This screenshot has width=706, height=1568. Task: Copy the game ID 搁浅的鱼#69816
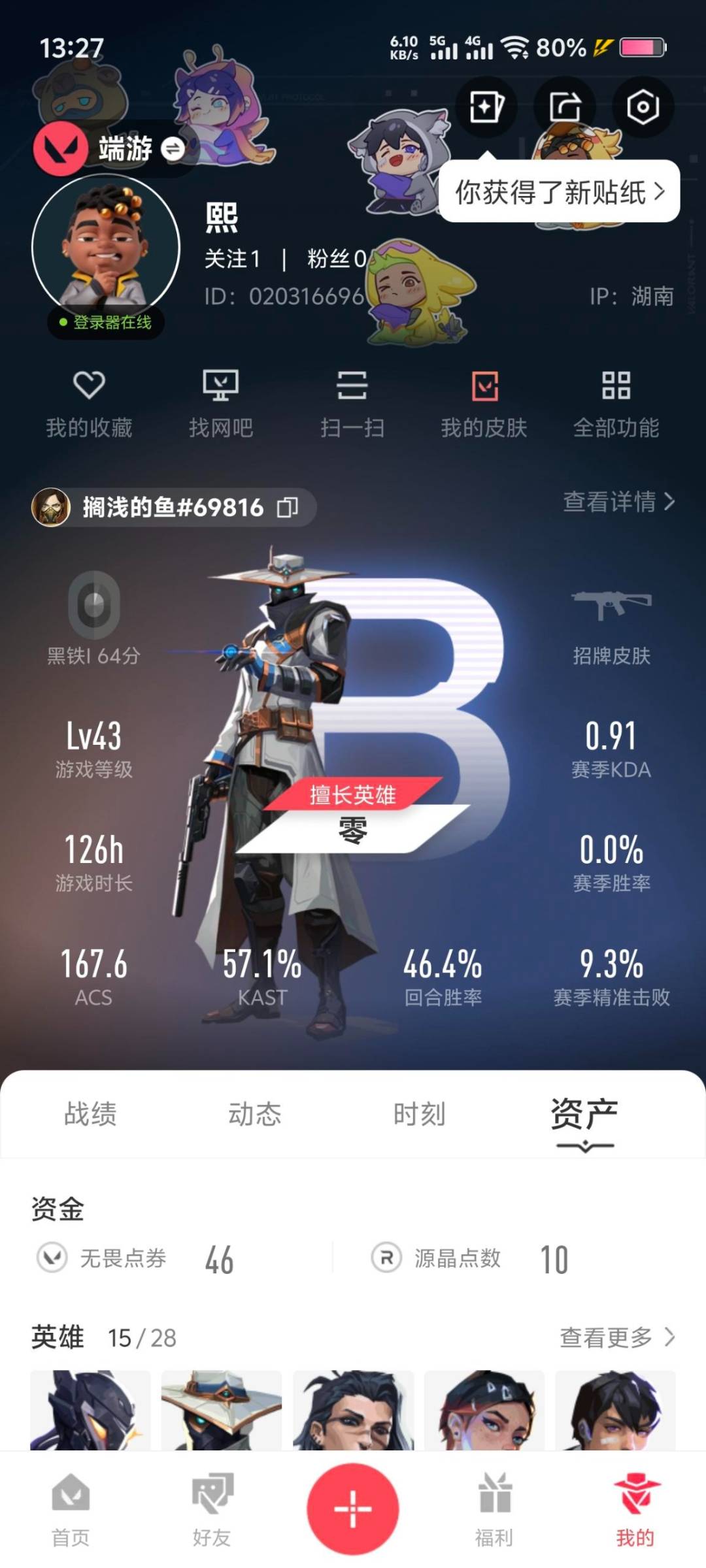click(x=288, y=508)
